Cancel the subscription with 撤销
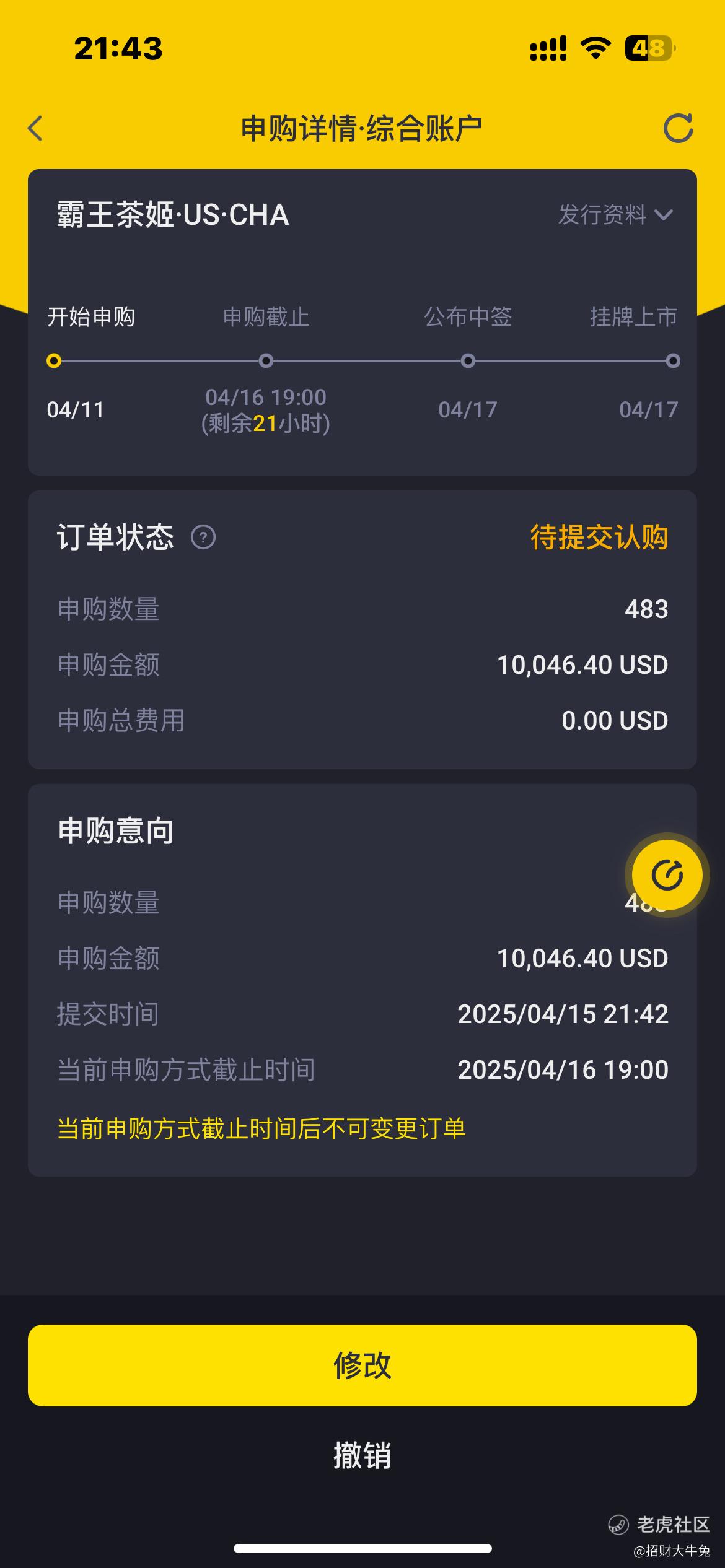Image resolution: width=725 pixels, height=1568 pixels. pyautogui.click(x=362, y=1455)
